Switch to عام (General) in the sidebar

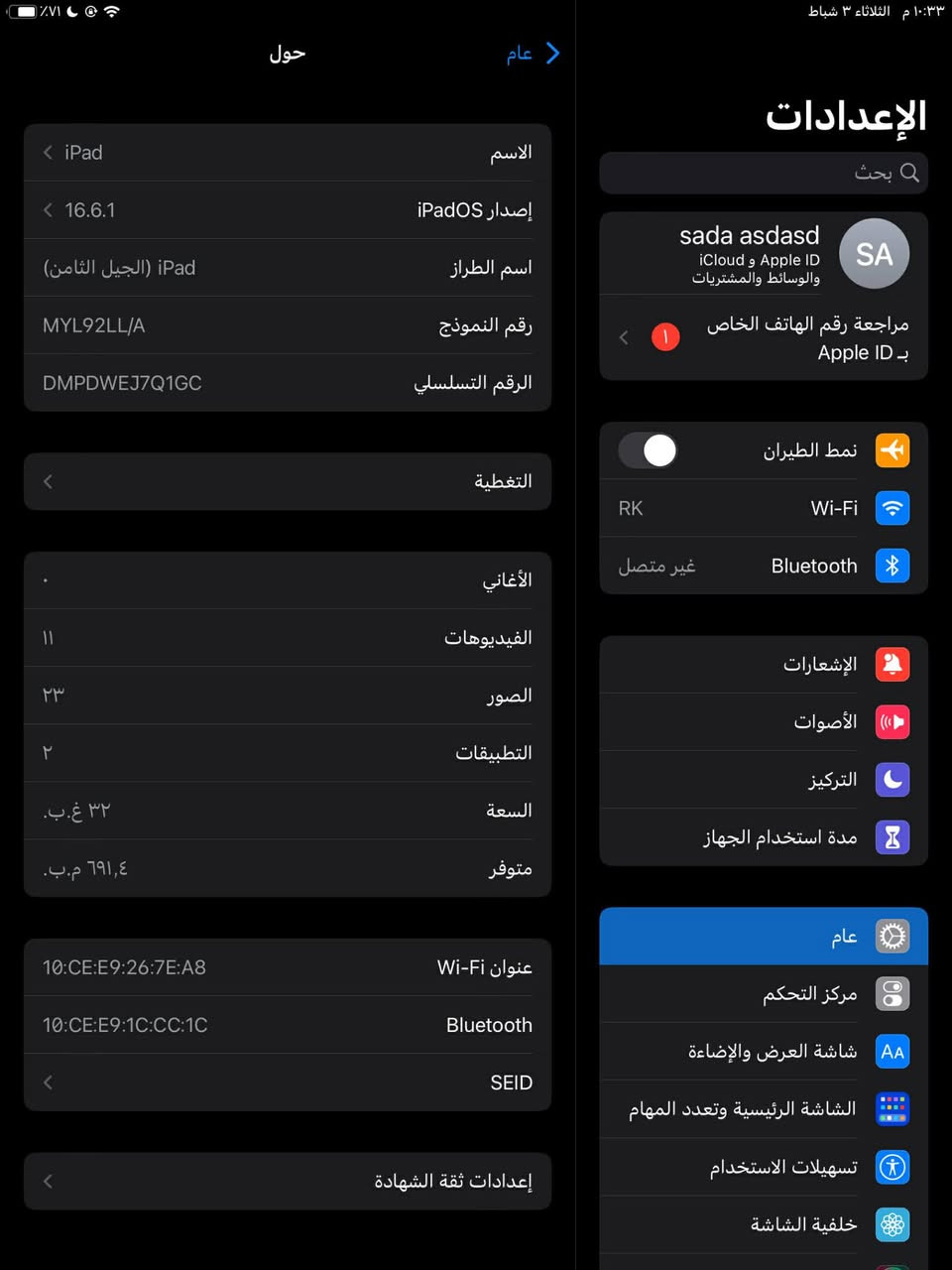764,936
